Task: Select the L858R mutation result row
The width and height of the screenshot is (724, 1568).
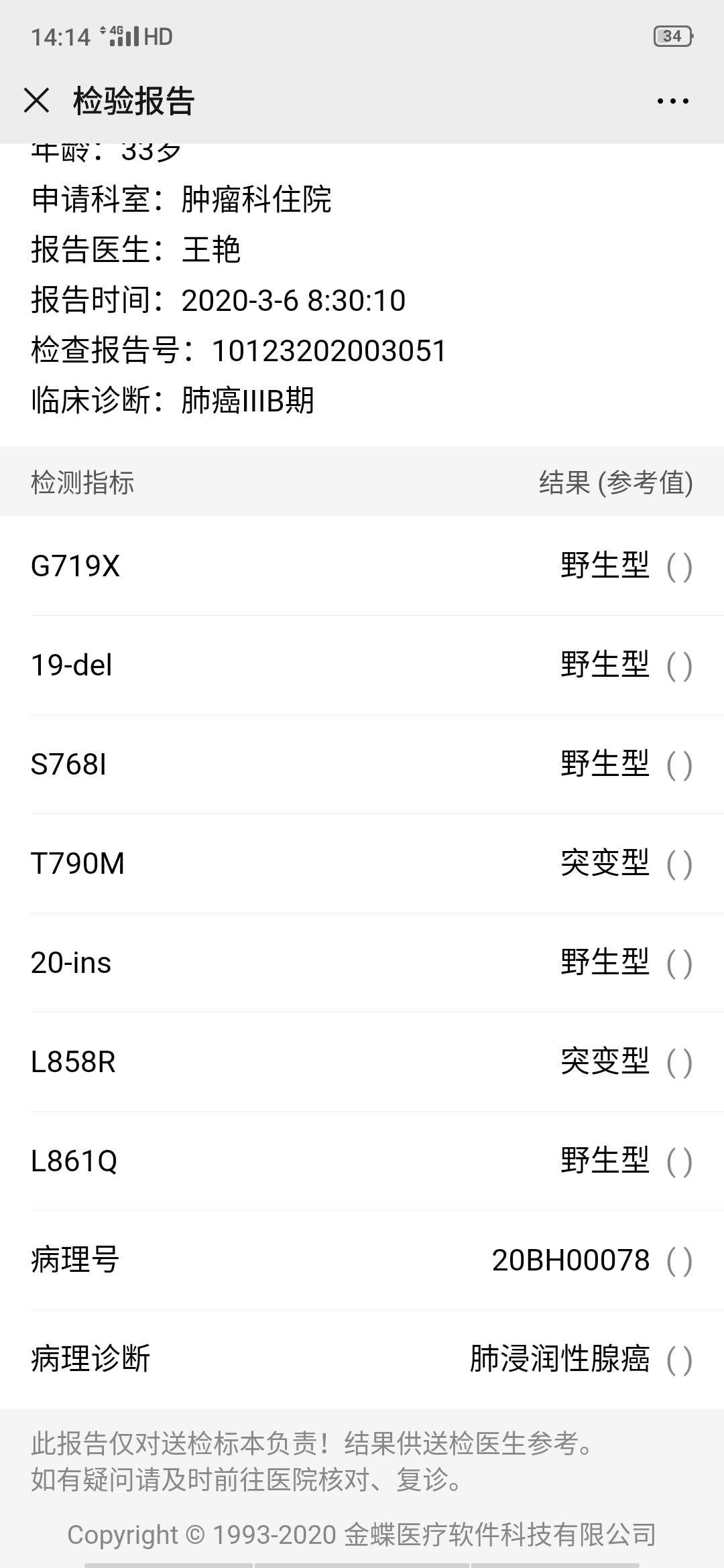Action: [x=362, y=1061]
